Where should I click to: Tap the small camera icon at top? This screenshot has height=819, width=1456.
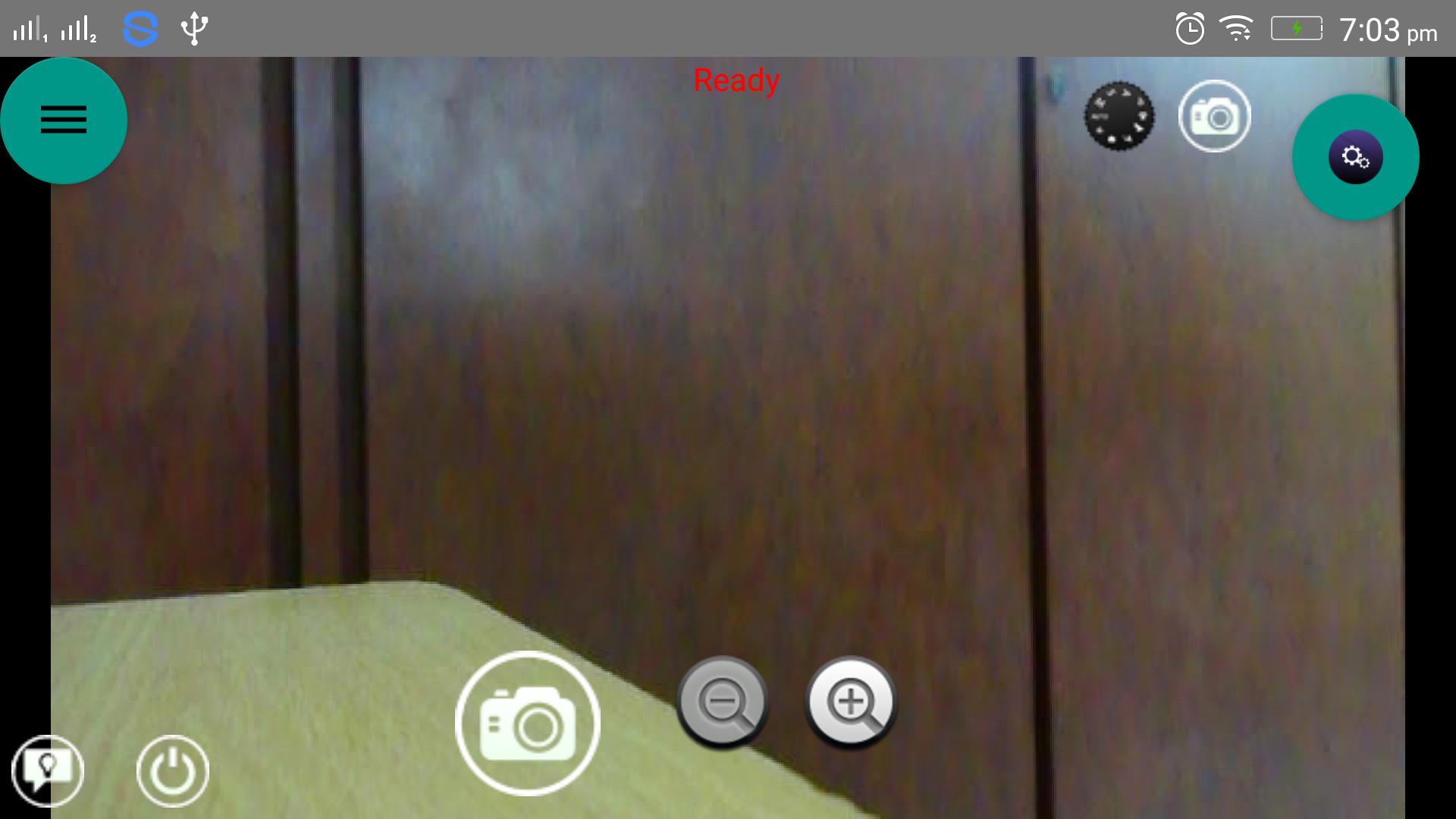pos(1214,116)
